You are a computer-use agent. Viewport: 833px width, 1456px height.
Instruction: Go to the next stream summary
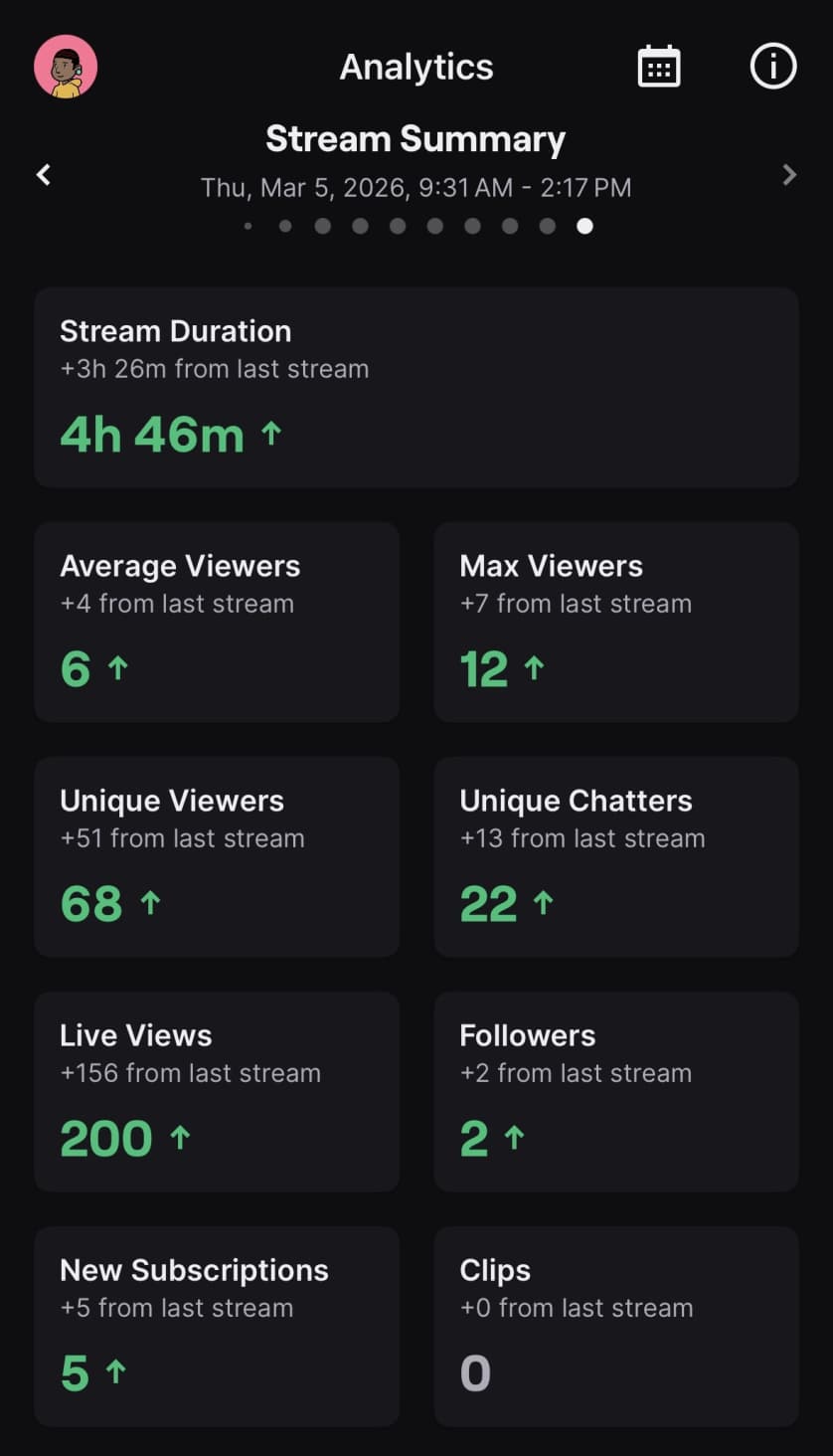tap(789, 175)
